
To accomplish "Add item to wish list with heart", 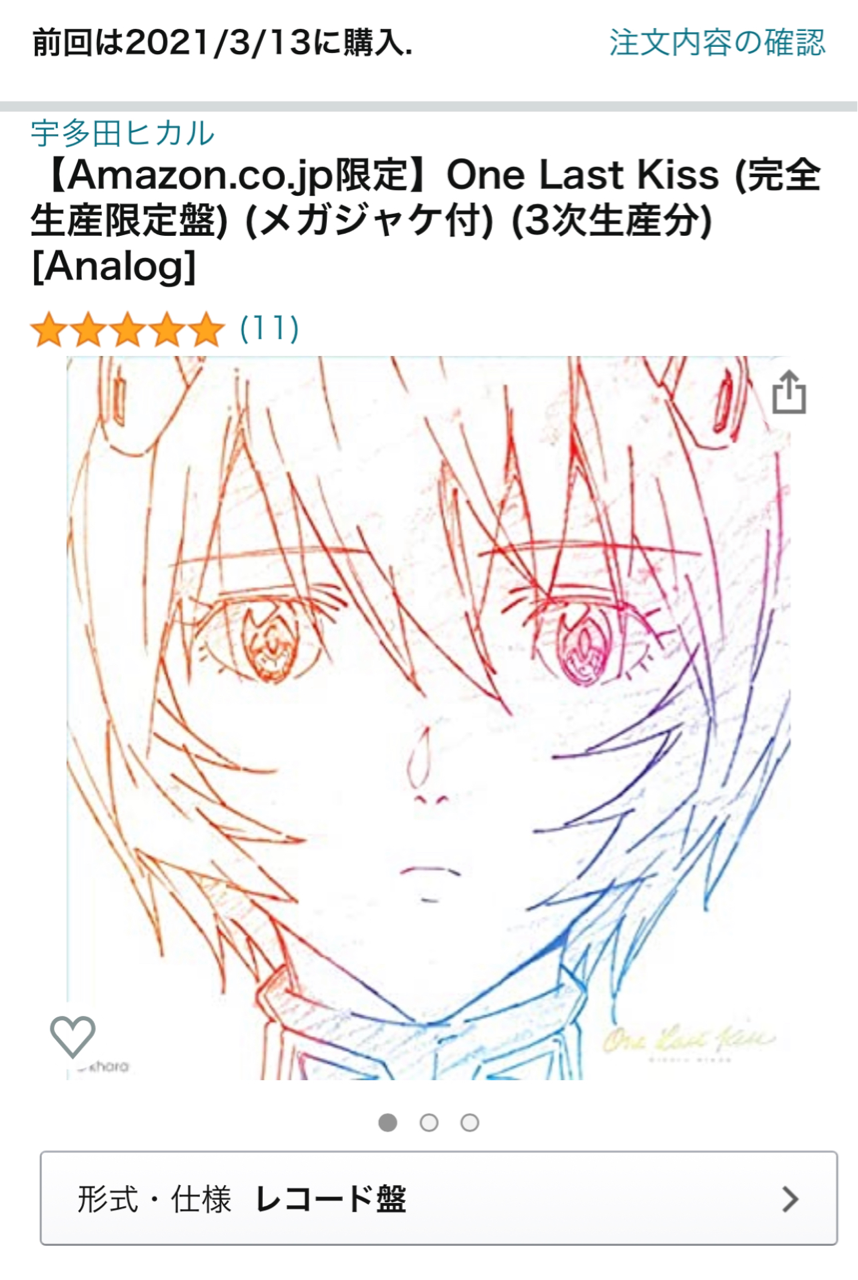I will (73, 1036).
